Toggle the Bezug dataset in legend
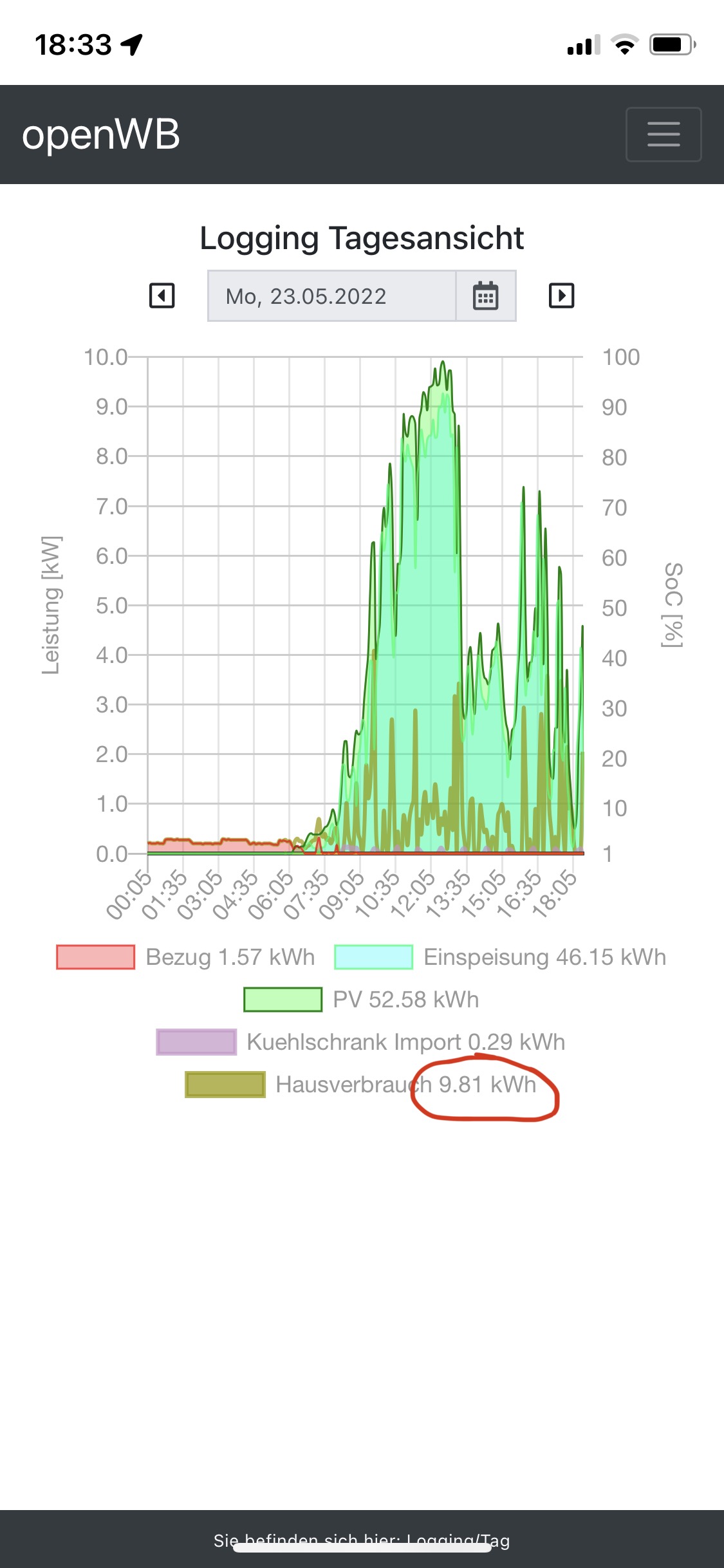The height and width of the screenshot is (1568, 724). pos(185,957)
